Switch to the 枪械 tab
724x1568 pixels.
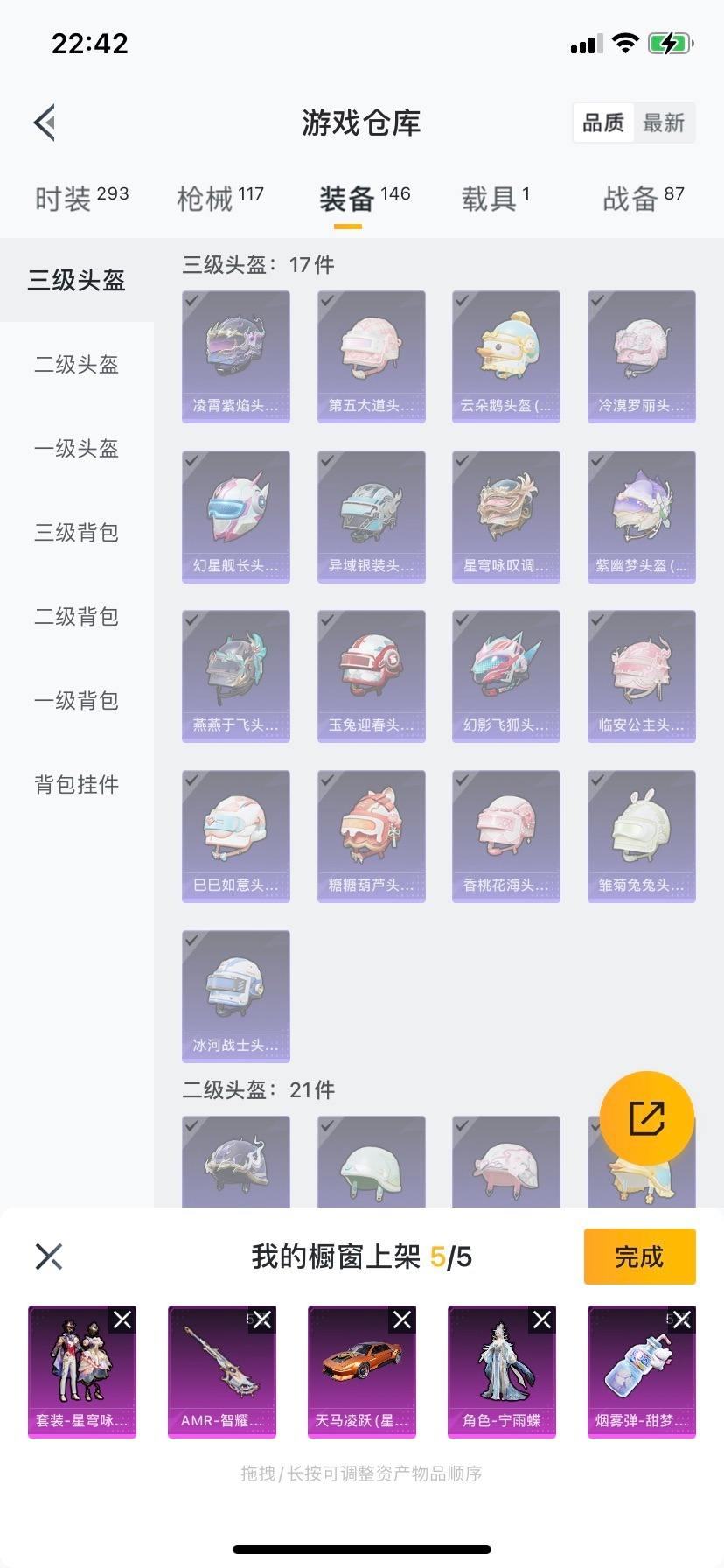[219, 199]
